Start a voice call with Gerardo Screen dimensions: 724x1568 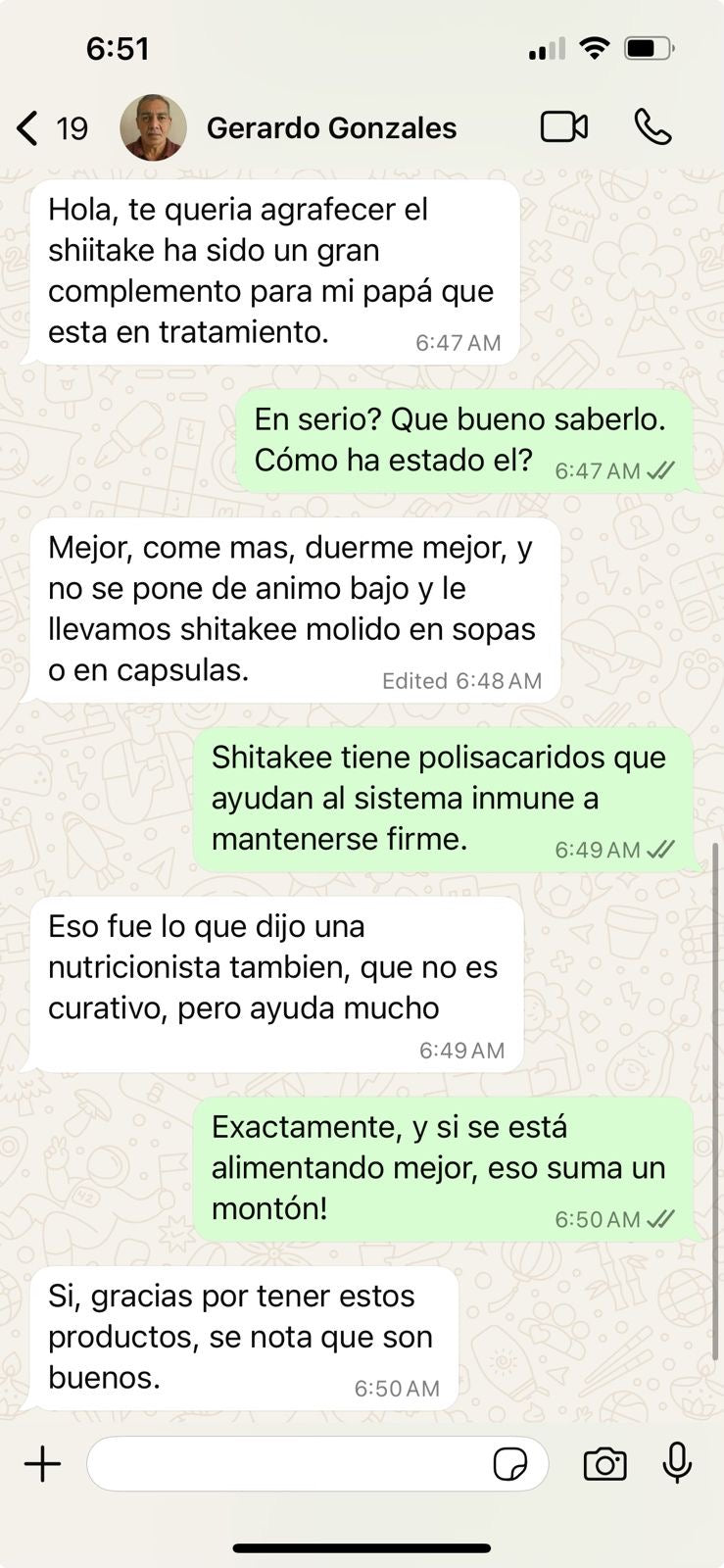click(x=652, y=127)
